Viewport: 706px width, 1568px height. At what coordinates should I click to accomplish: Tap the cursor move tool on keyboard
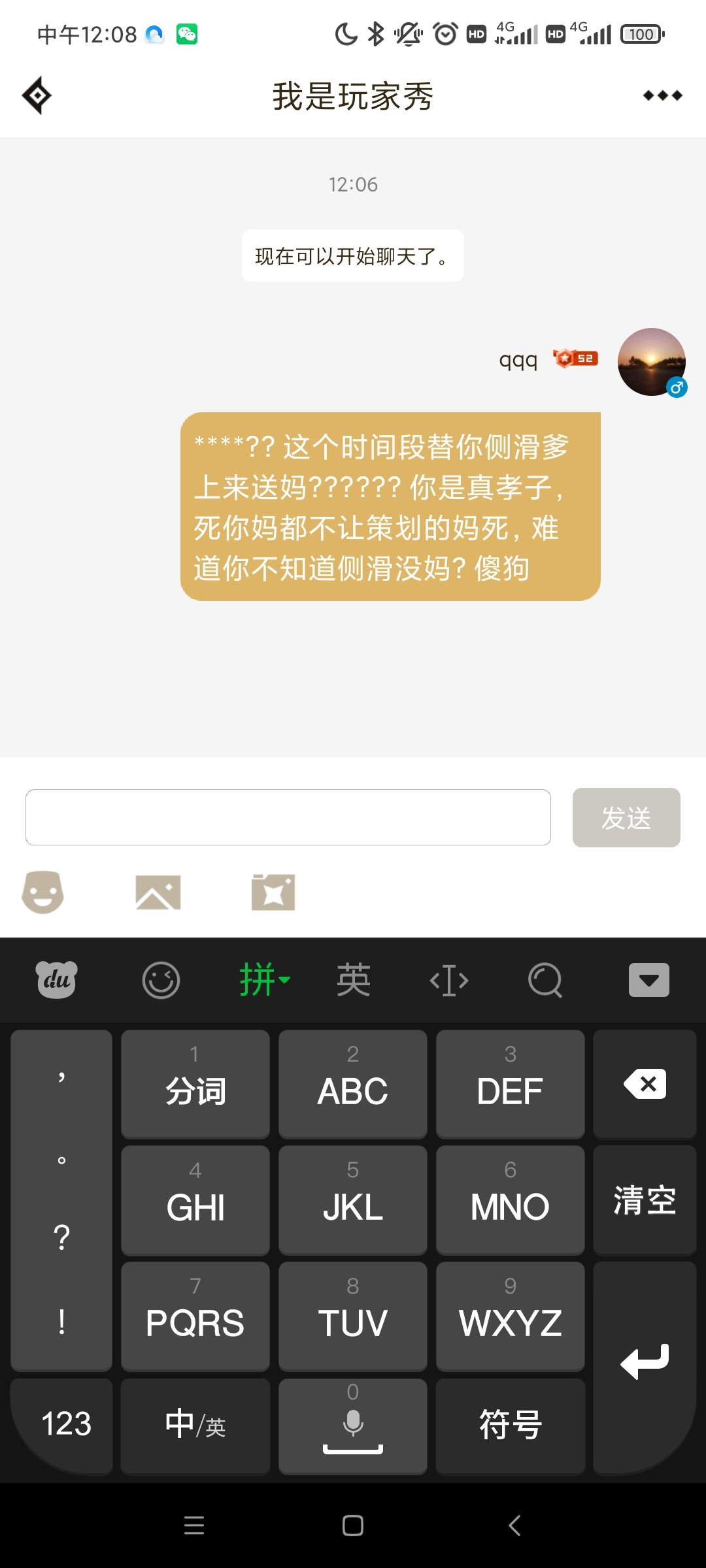(x=449, y=980)
